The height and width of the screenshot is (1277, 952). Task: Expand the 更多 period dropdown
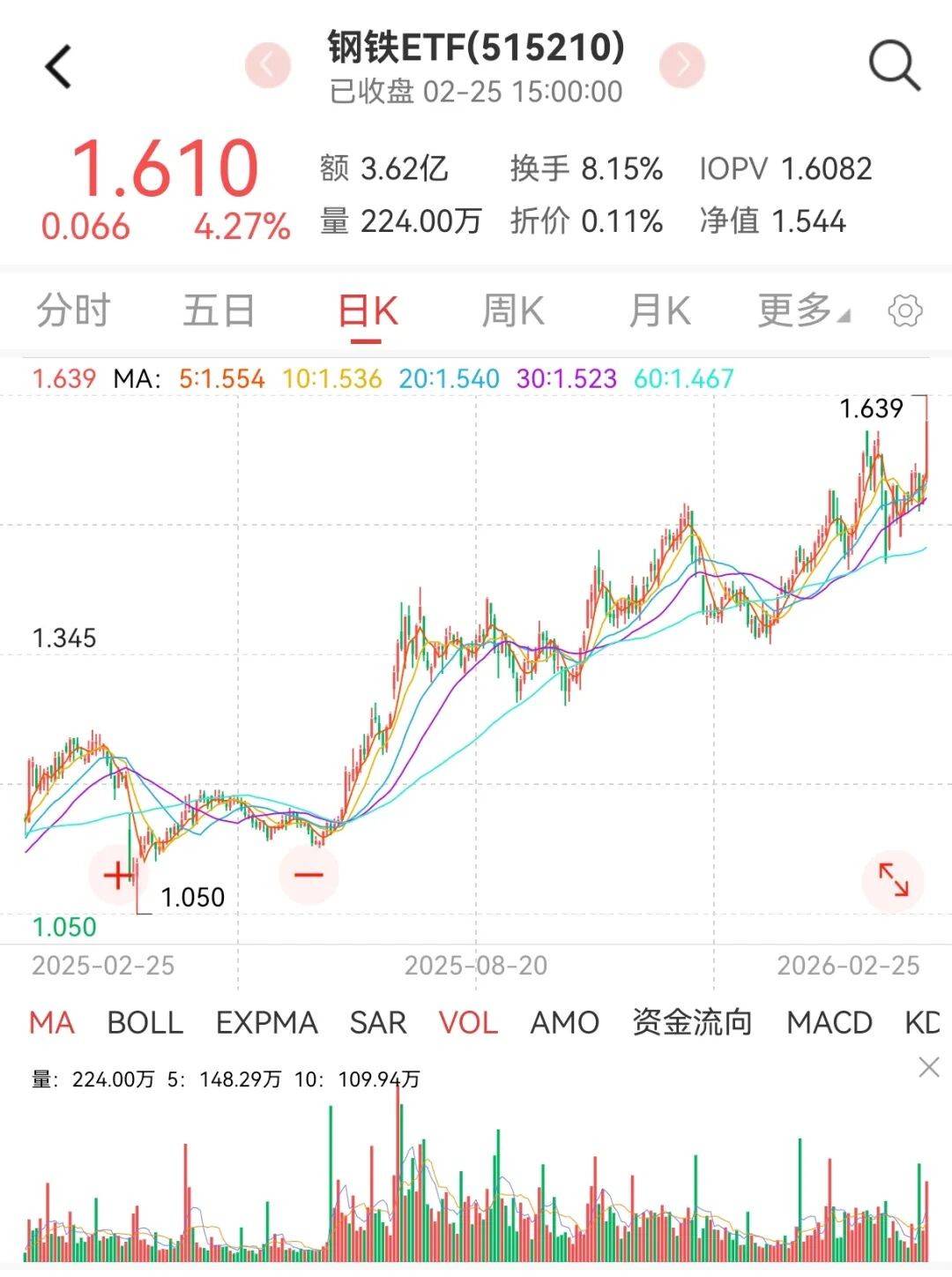tap(802, 311)
